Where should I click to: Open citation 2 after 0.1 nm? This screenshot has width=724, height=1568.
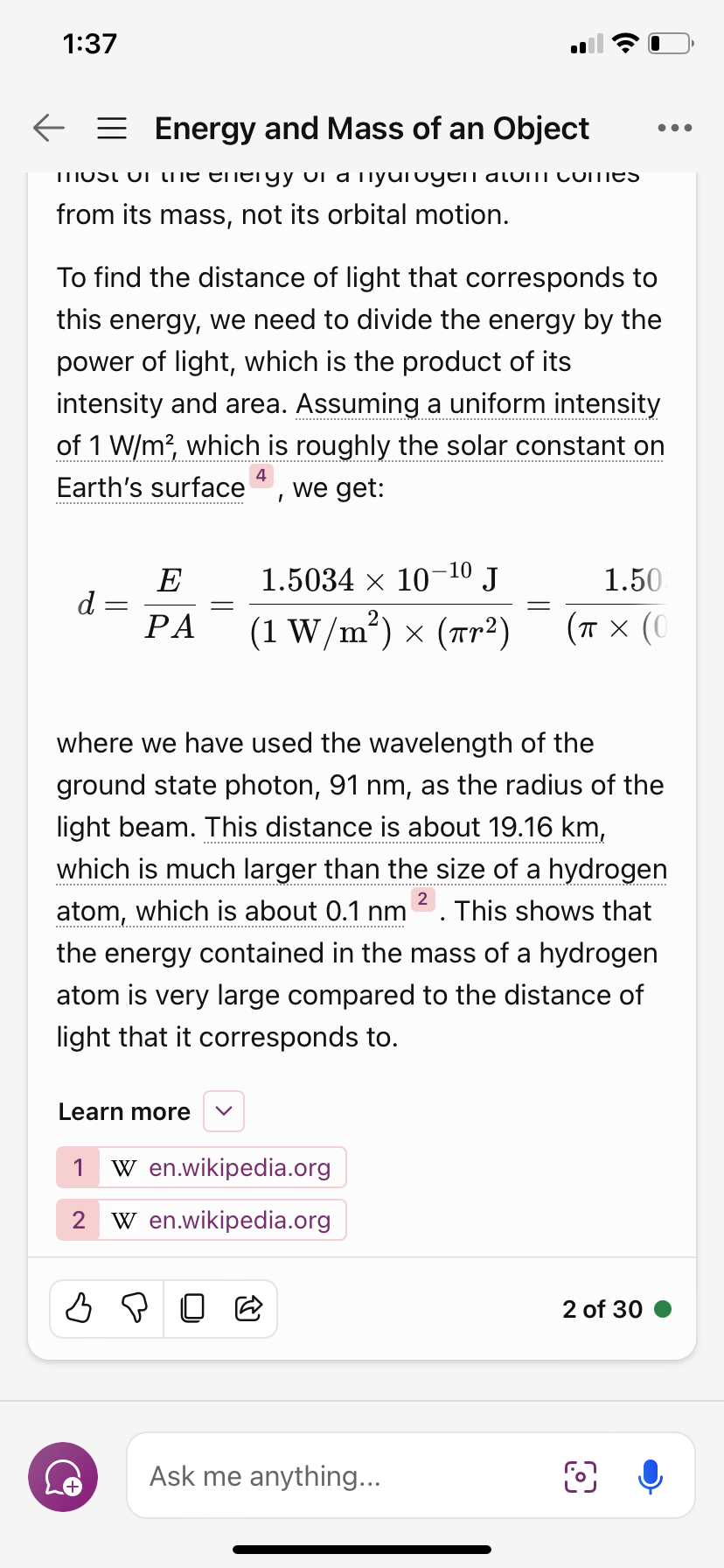(422, 899)
